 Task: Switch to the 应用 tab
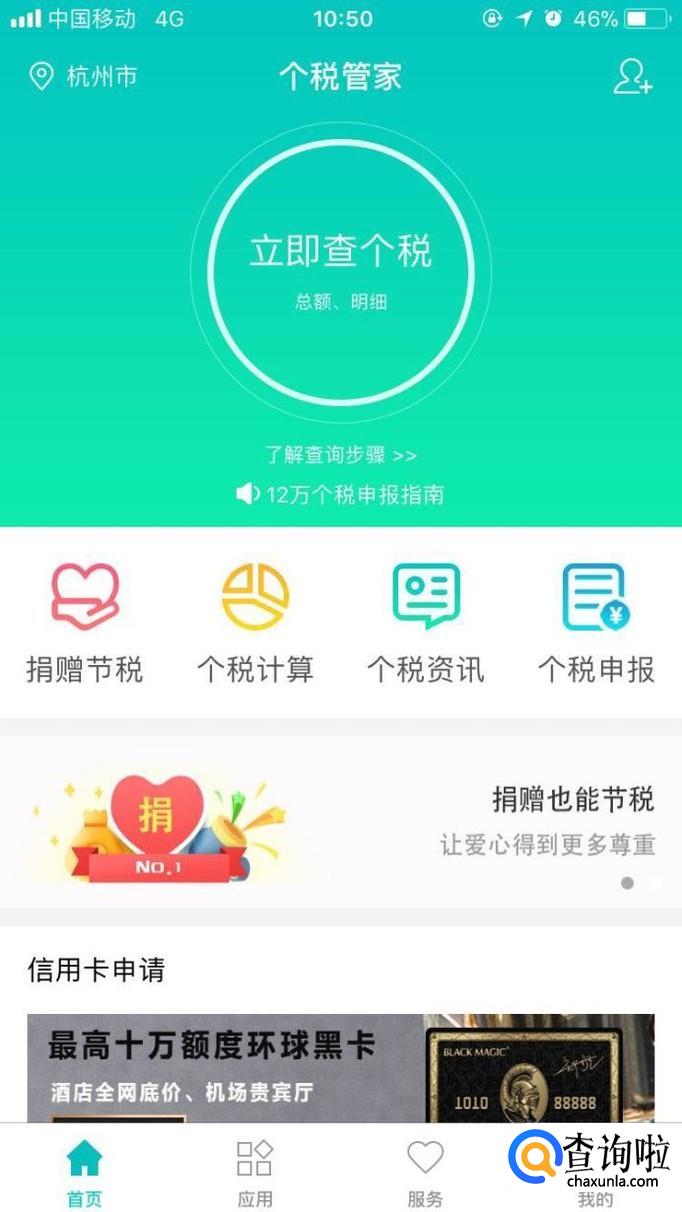(x=255, y=1172)
